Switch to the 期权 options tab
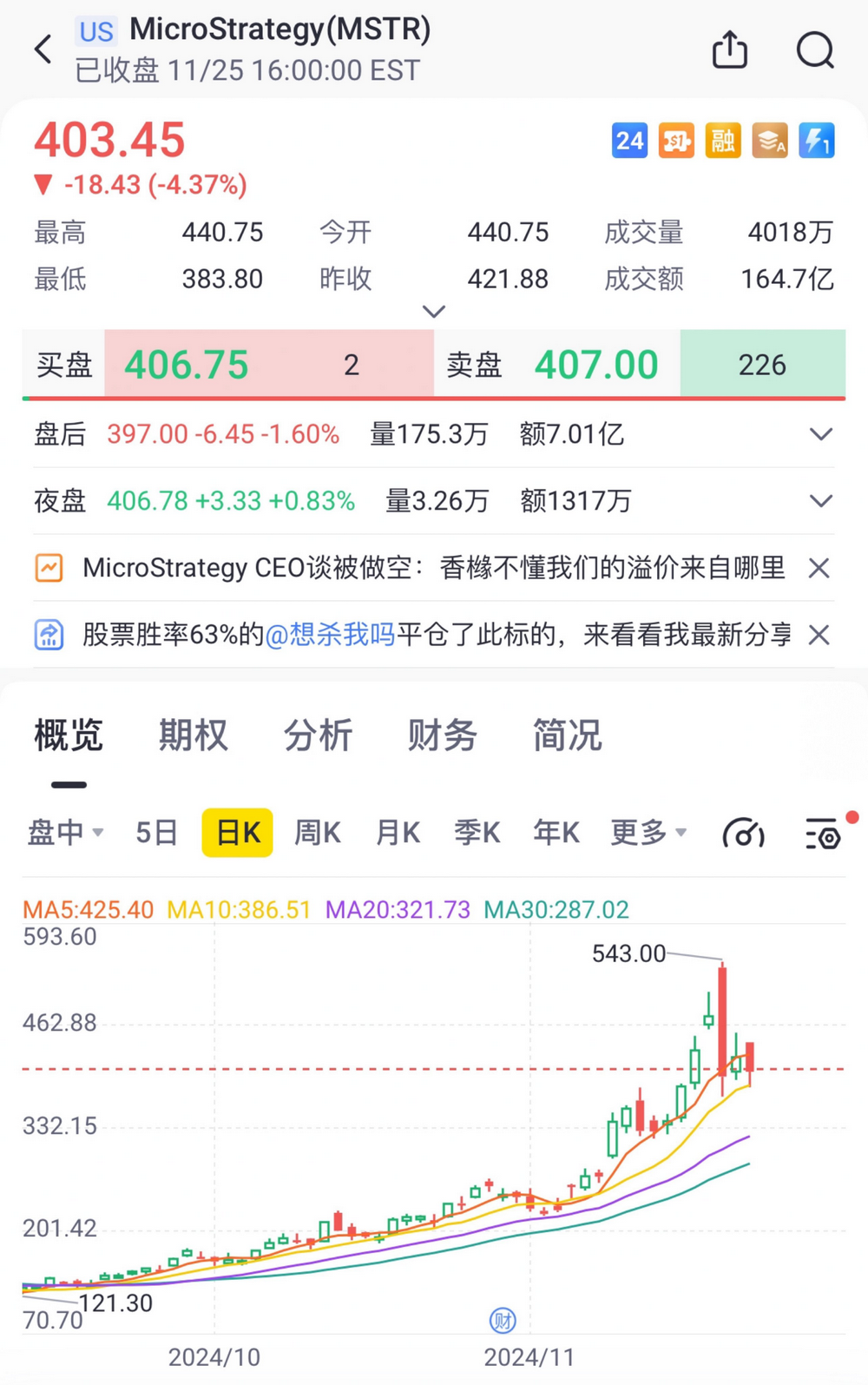This screenshot has height=1385, width=868. [193, 735]
